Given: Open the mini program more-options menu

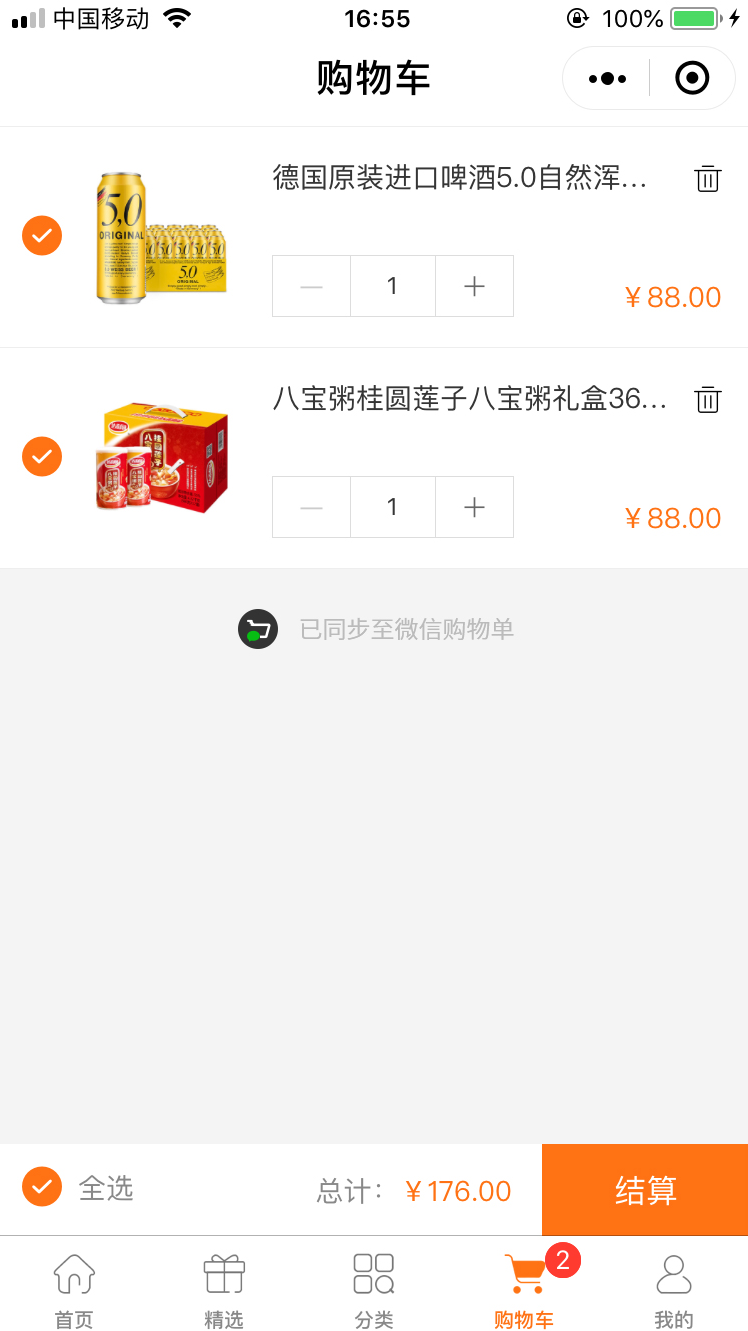Looking at the screenshot, I should pos(607,78).
